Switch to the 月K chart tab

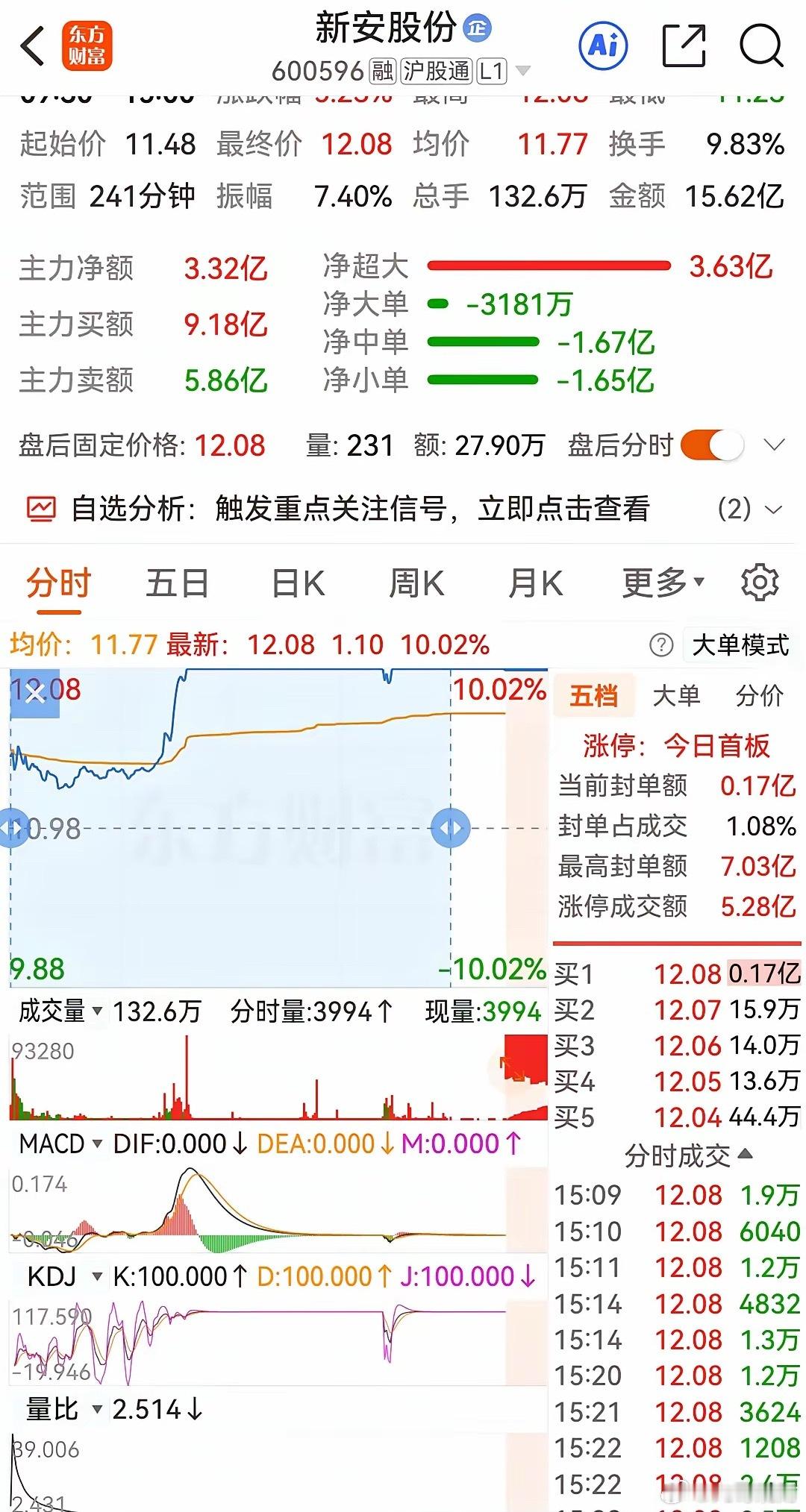[535, 583]
